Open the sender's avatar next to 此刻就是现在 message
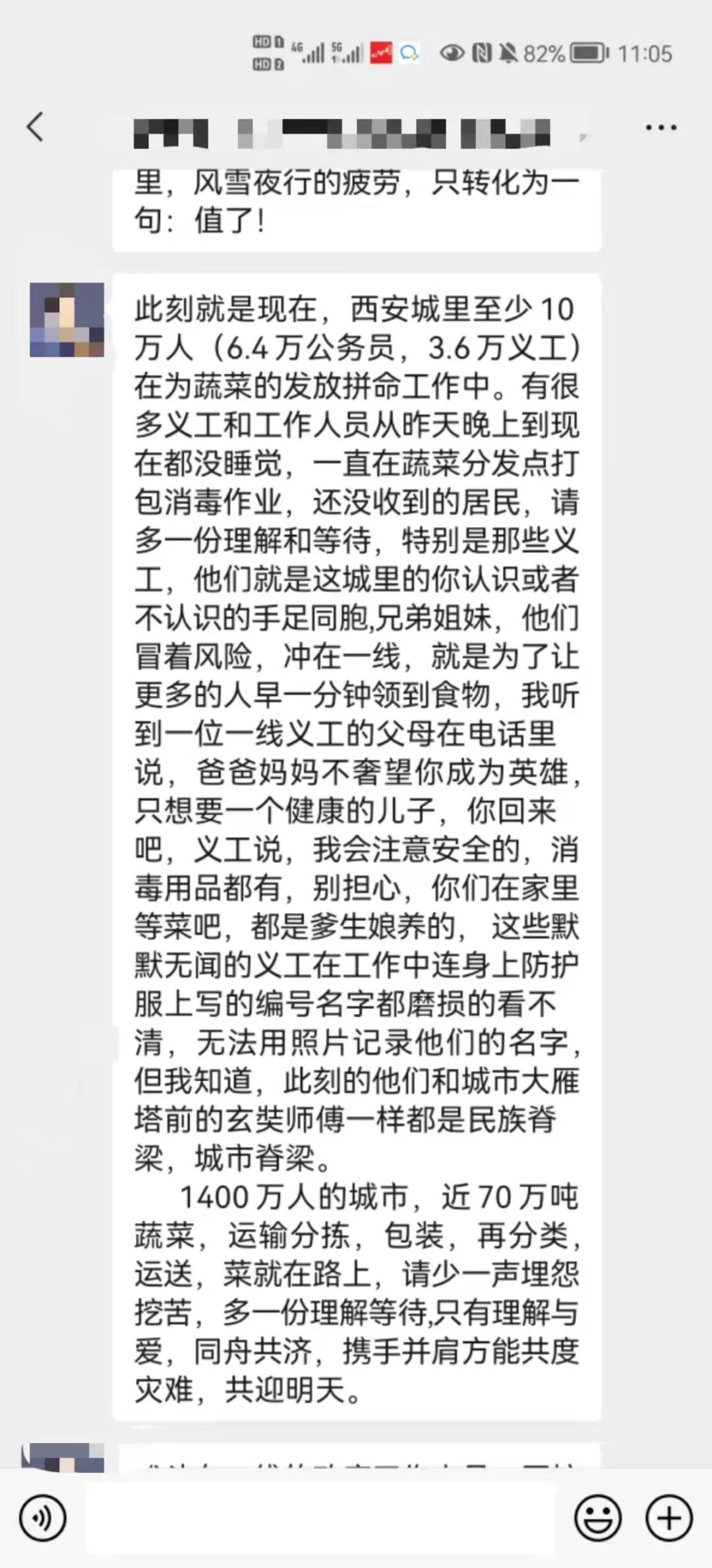Image resolution: width=712 pixels, height=1568 pixels. pyautogui.click(x=67, y=320)
